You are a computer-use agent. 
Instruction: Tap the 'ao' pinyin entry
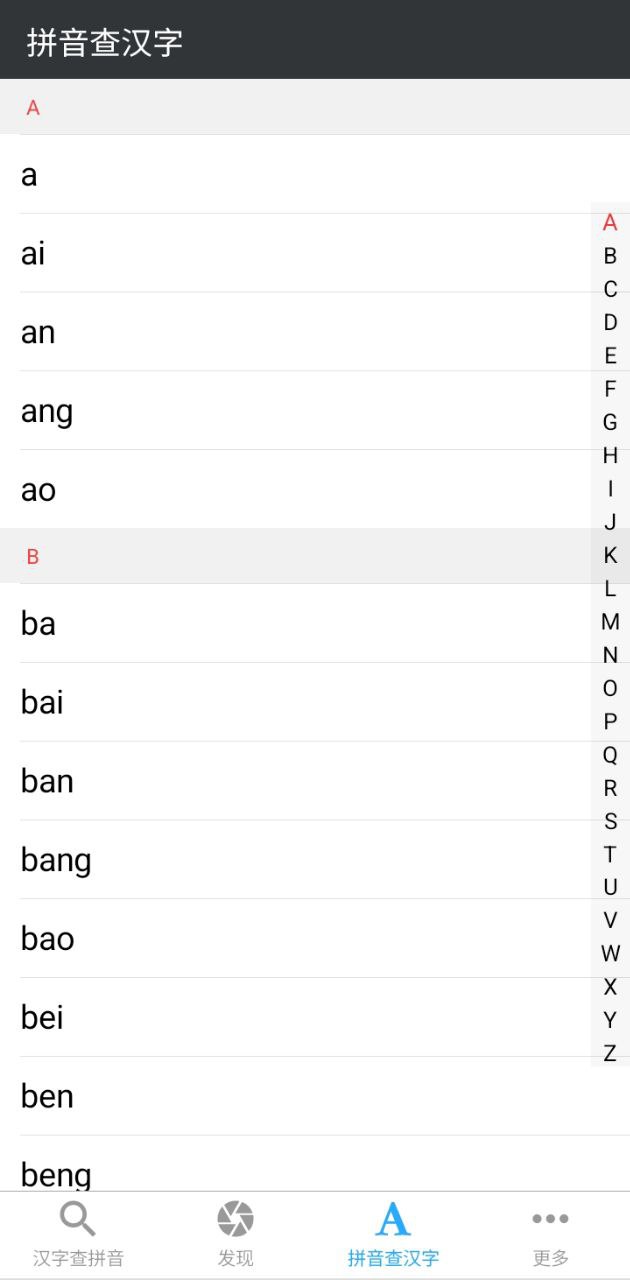click(x=300, y=490)
